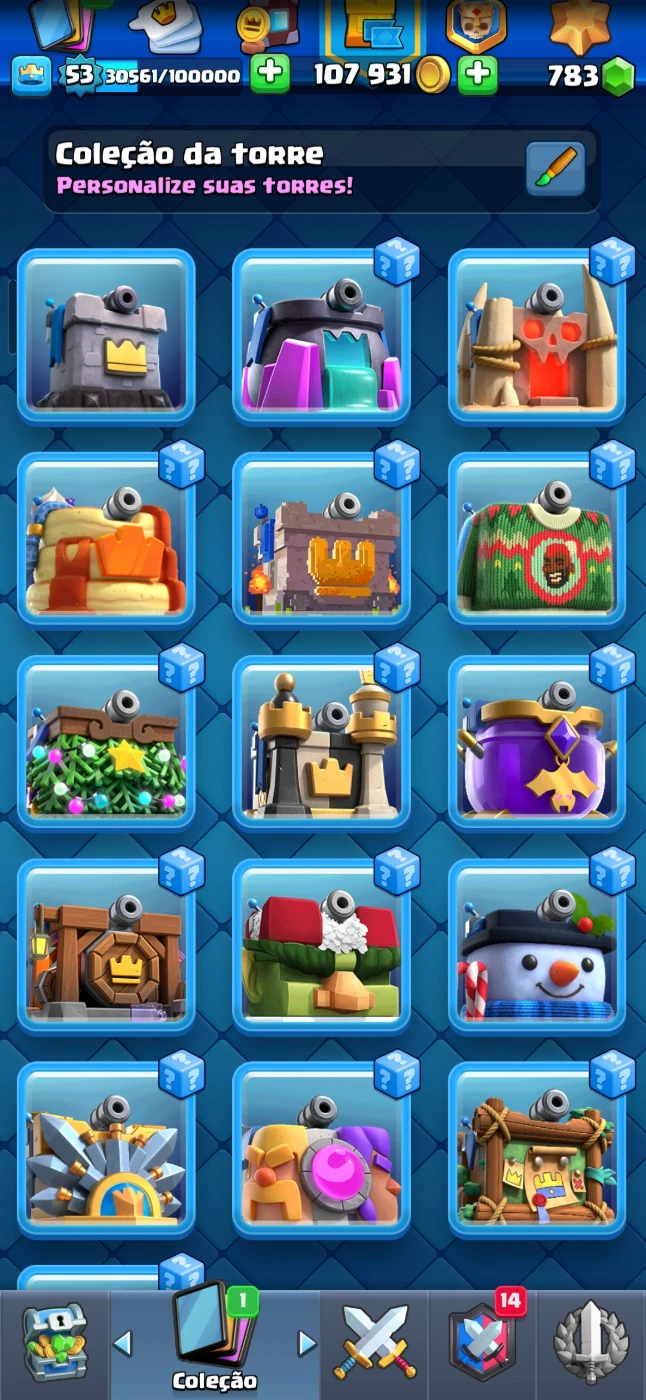Screen dimensions: 646x1400
Task: Add experience with the green plus button
Action: [x=270, y=74]
